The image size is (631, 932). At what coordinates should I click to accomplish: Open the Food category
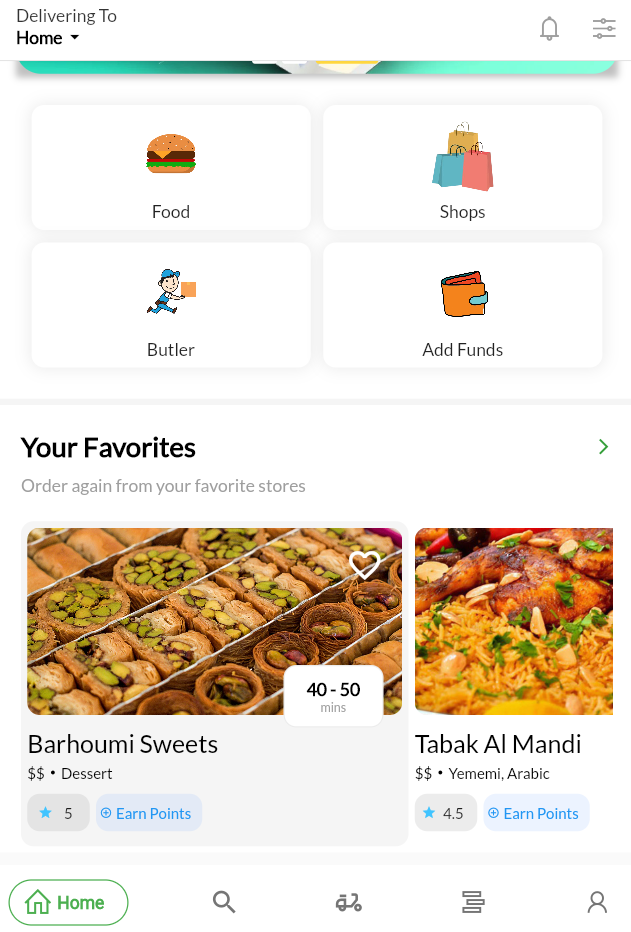(x=171, y=168)
